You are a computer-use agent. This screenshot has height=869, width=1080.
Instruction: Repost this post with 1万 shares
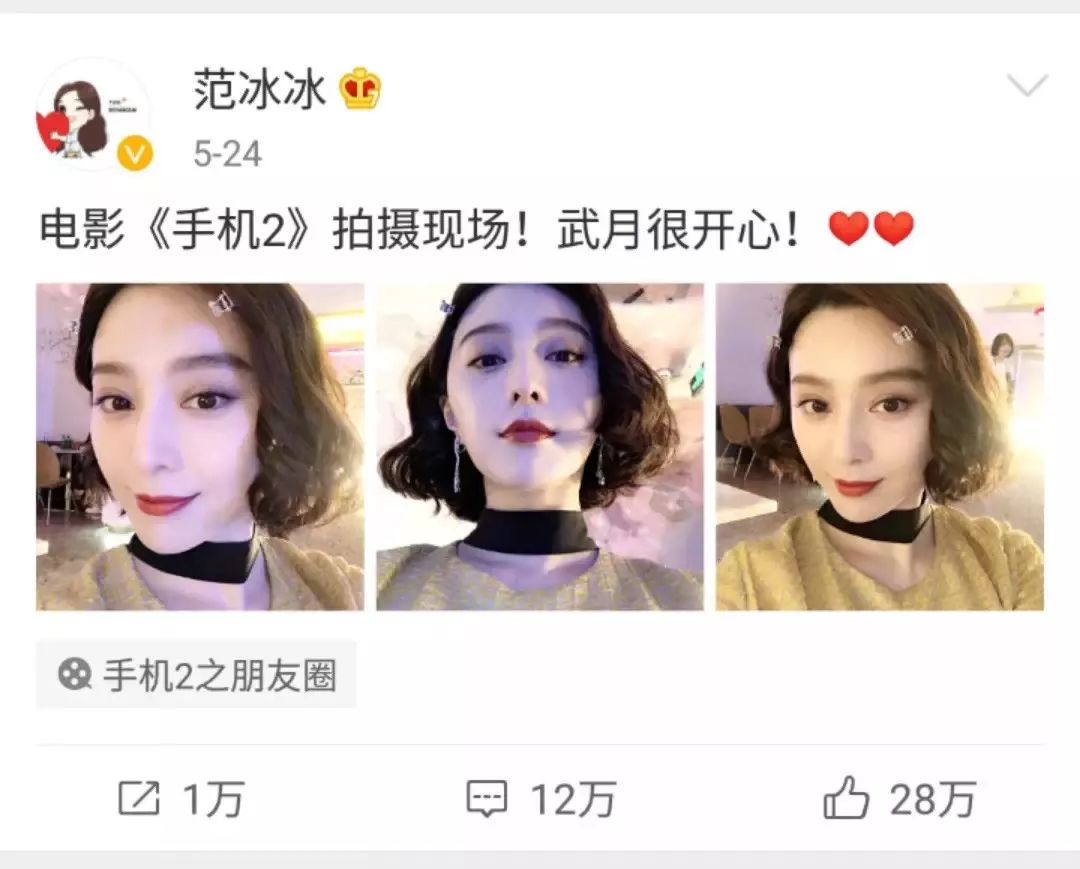pyautogui.click(x=181, y=798)
